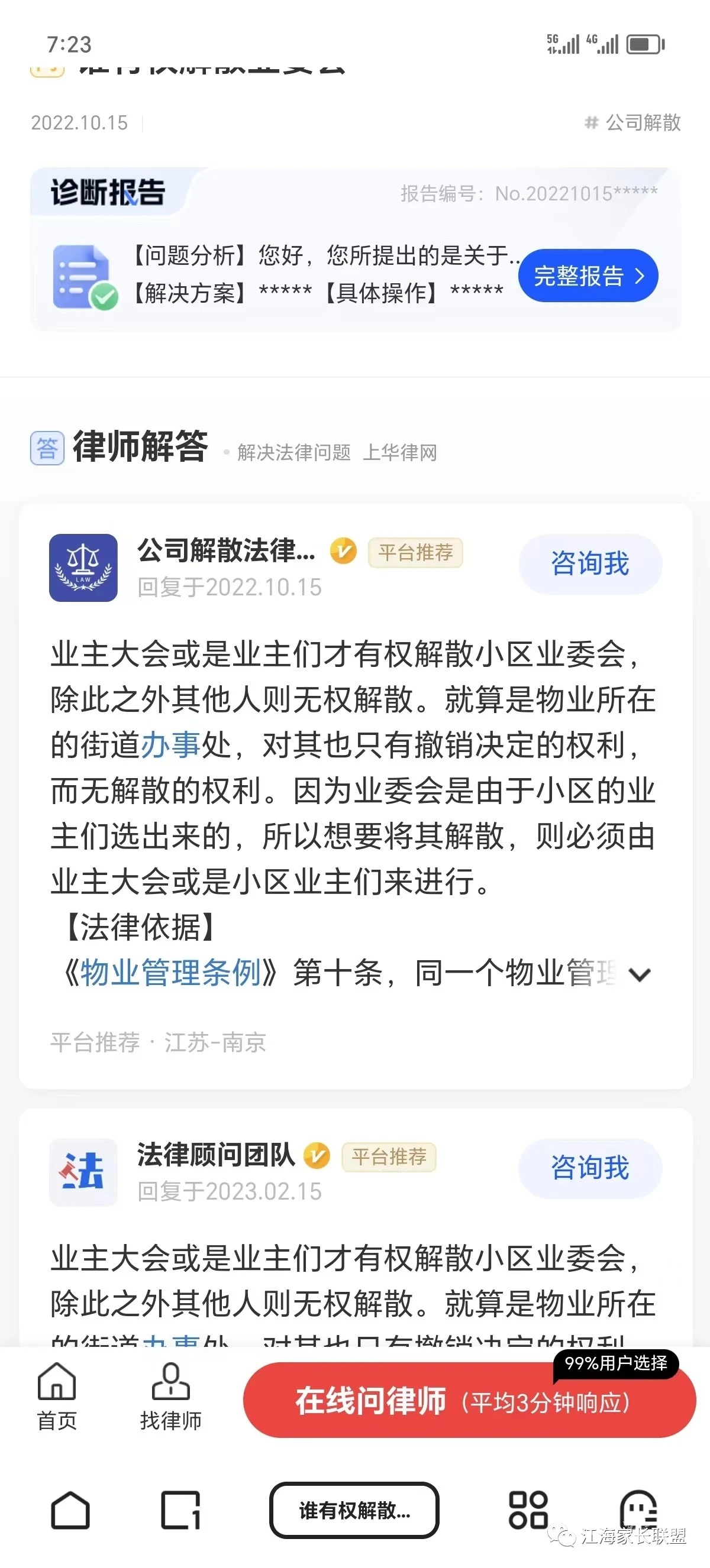Tap 咨询我 for 法律顾问团队
Screen dimensions: 710x1568
(589, 1168)
